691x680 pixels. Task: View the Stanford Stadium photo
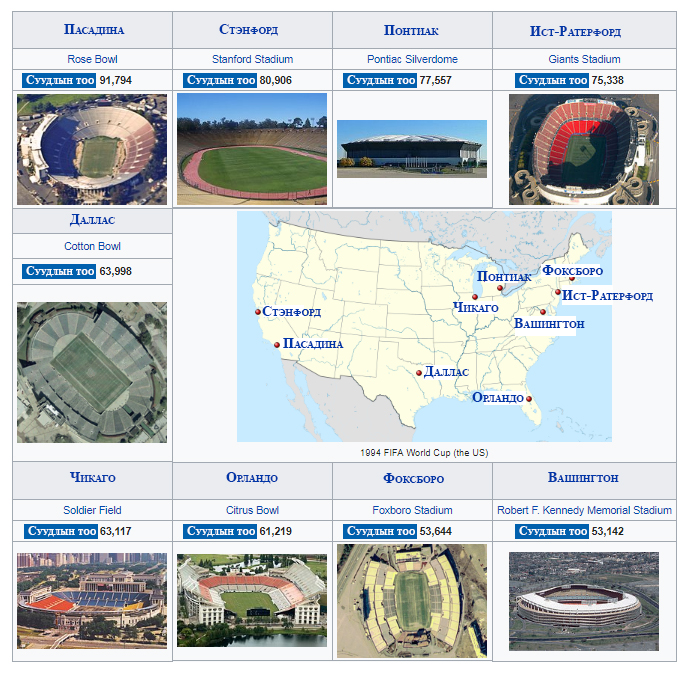click(252, 149)
